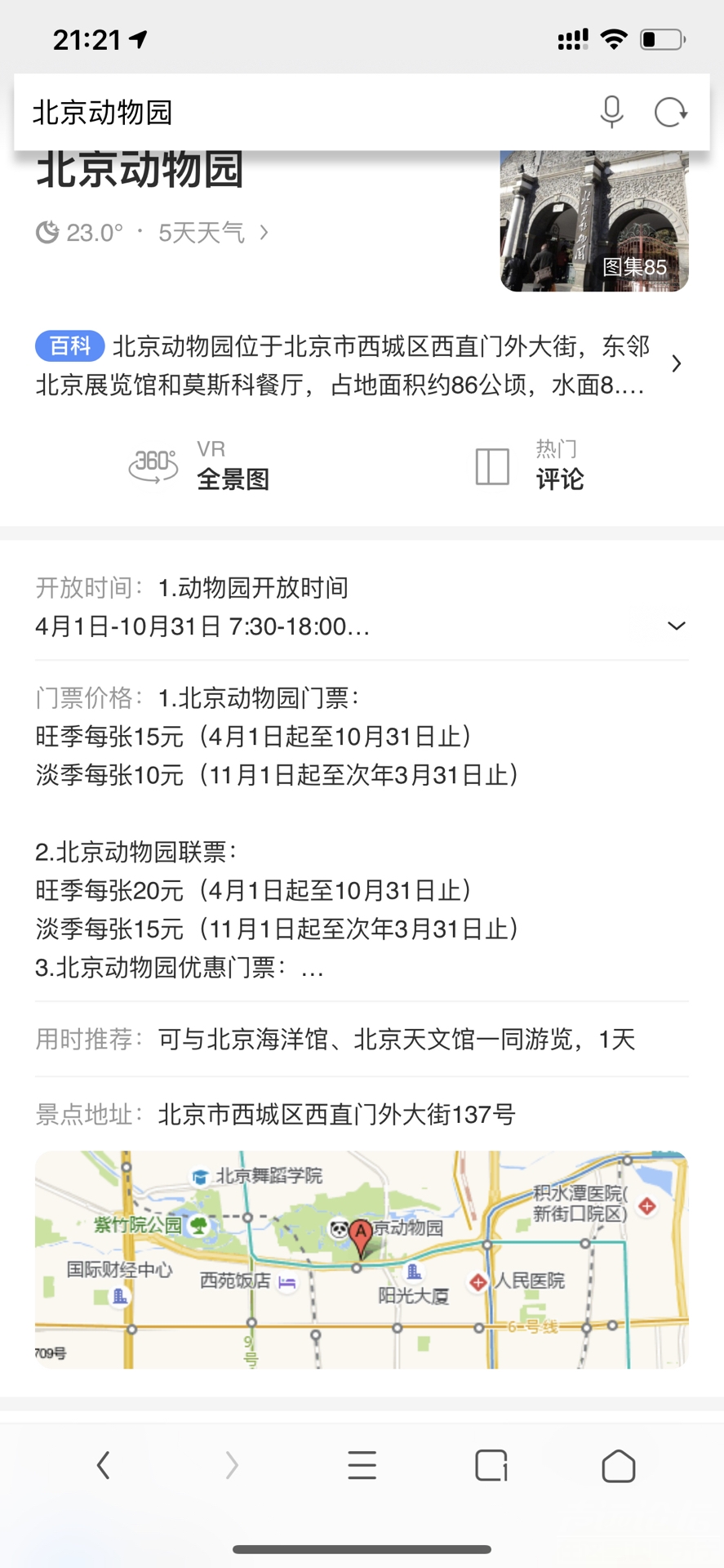Expand the 开放时间 details

pyautogui.click(x=676, y=626)
